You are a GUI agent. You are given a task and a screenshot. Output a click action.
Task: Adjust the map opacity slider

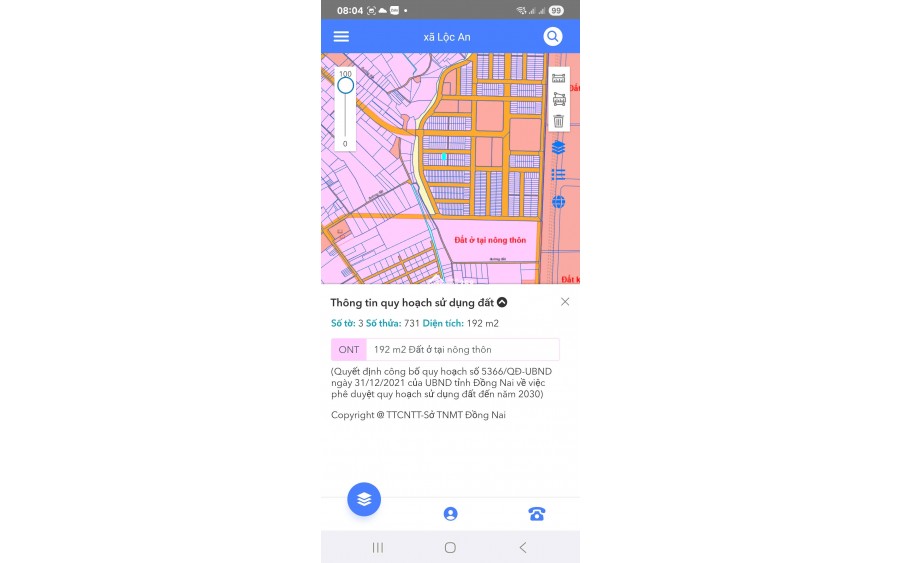pos(346,87)
